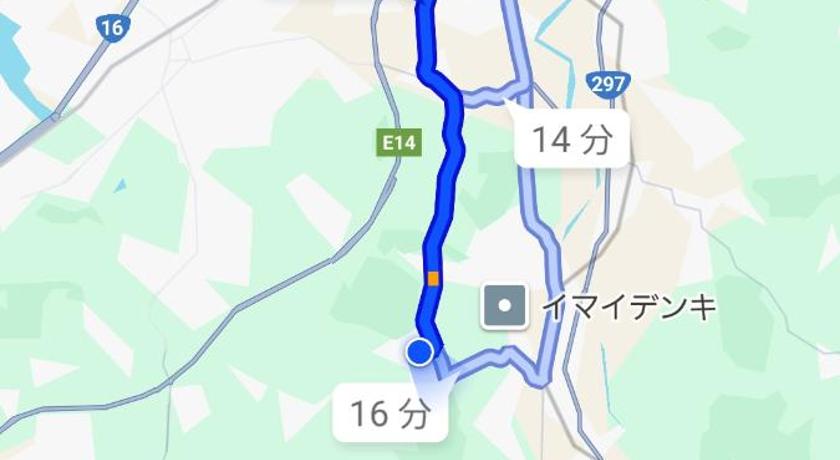This screenshot has height=460, width=840.
Task: Select the 16 分 alternate route label
Action: [x=390, y=413]
